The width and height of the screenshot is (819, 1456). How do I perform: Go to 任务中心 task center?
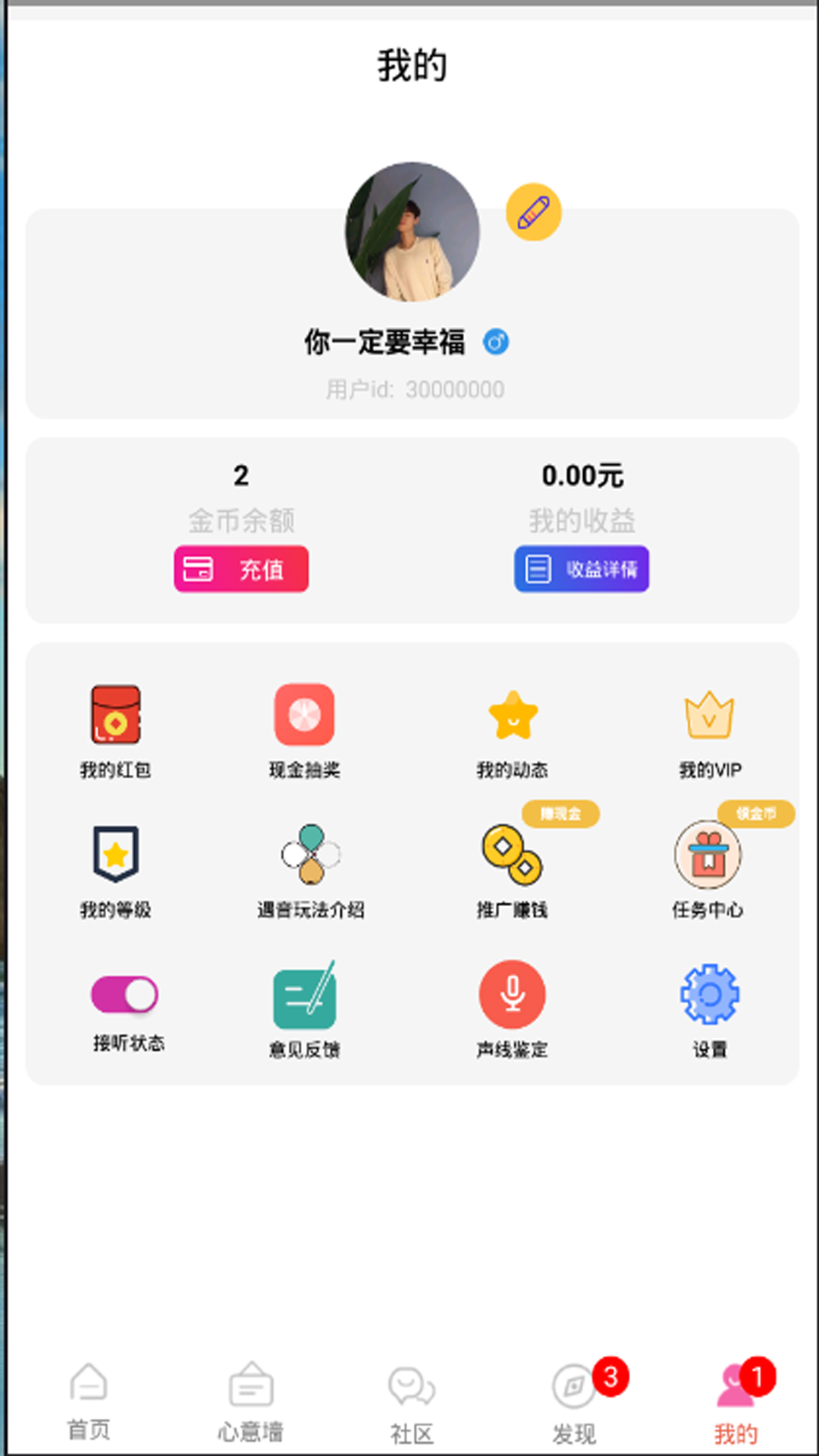[x=708, y=871]
